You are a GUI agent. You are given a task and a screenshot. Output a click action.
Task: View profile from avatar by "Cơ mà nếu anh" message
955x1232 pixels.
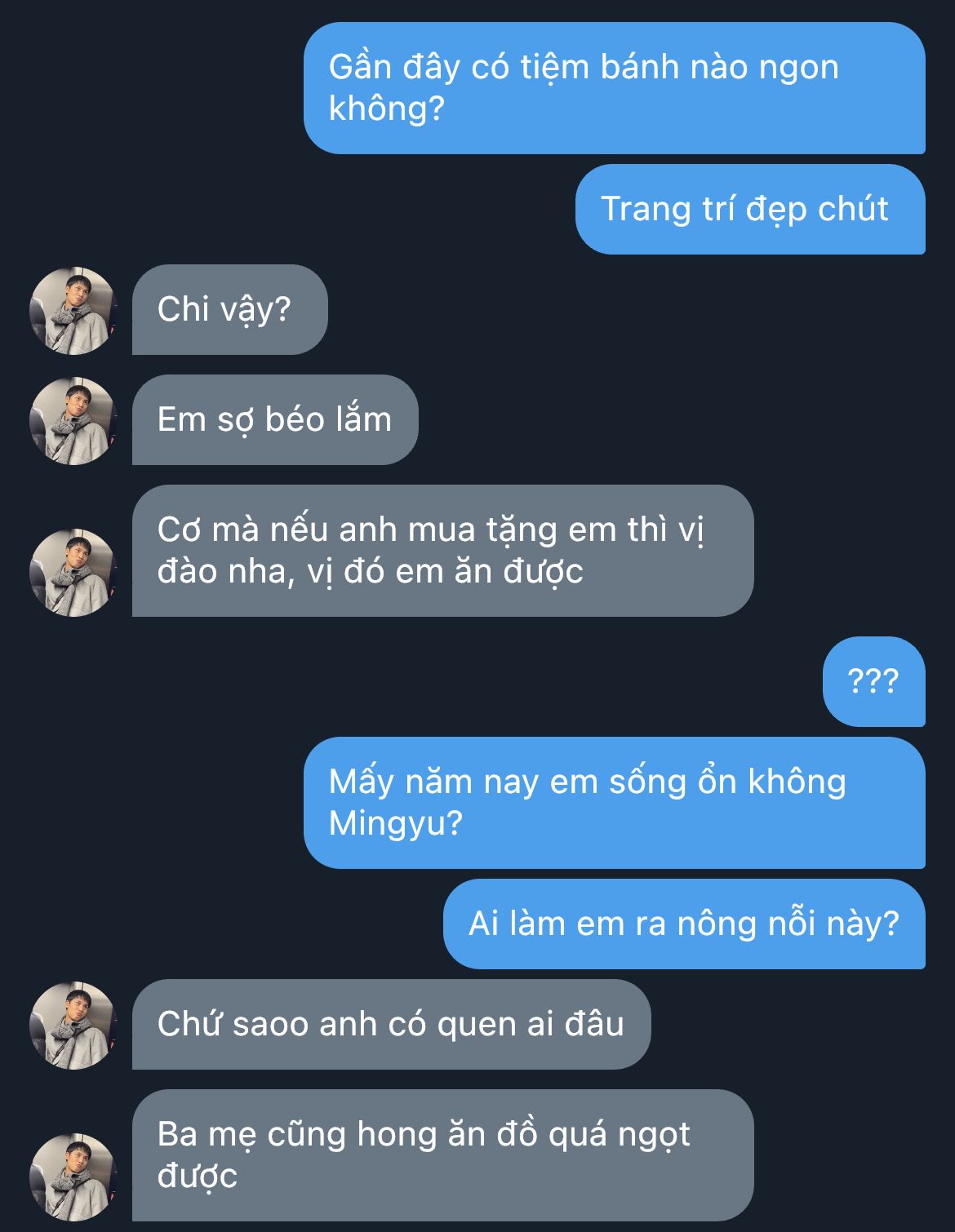tap(73, 572)
